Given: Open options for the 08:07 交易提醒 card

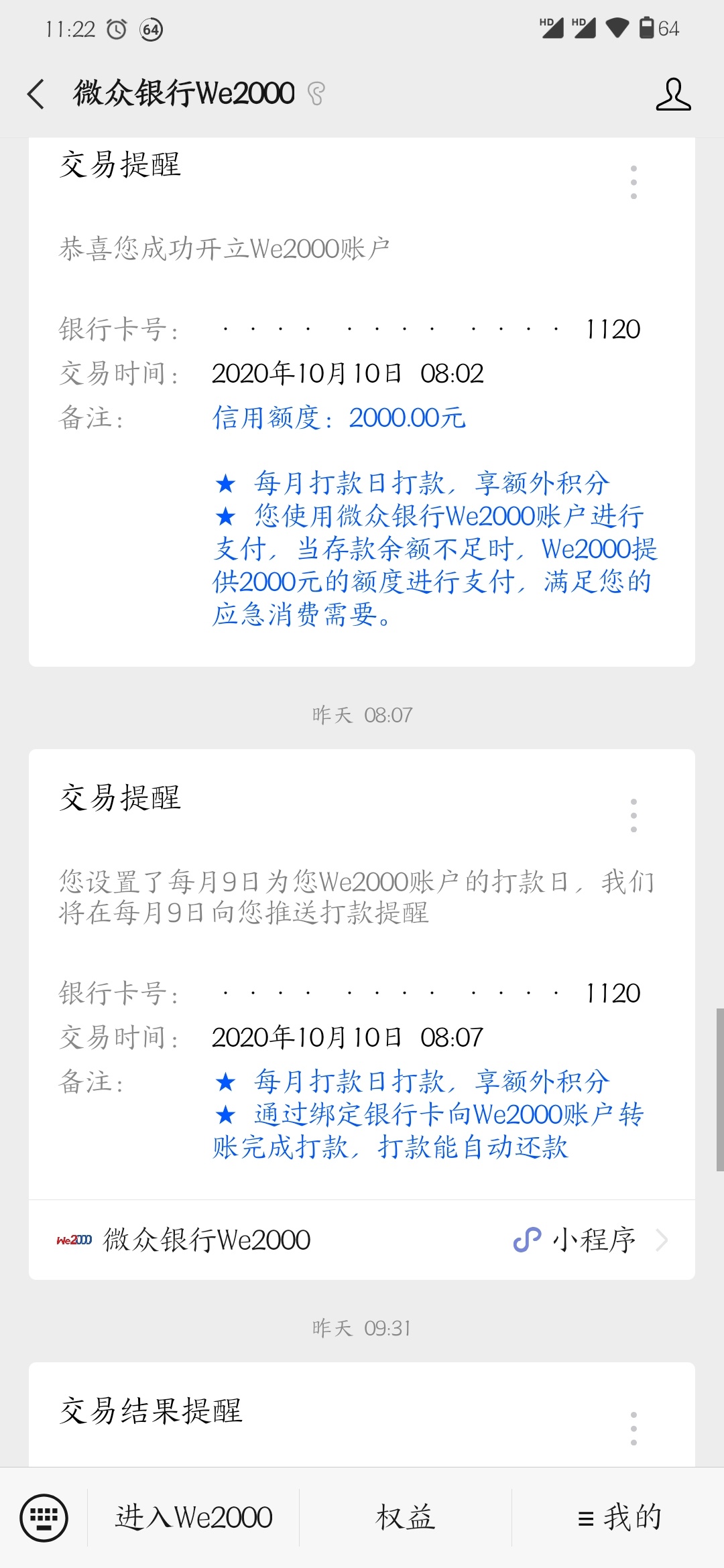Looking at the screenshot, I should pos(633,815).
